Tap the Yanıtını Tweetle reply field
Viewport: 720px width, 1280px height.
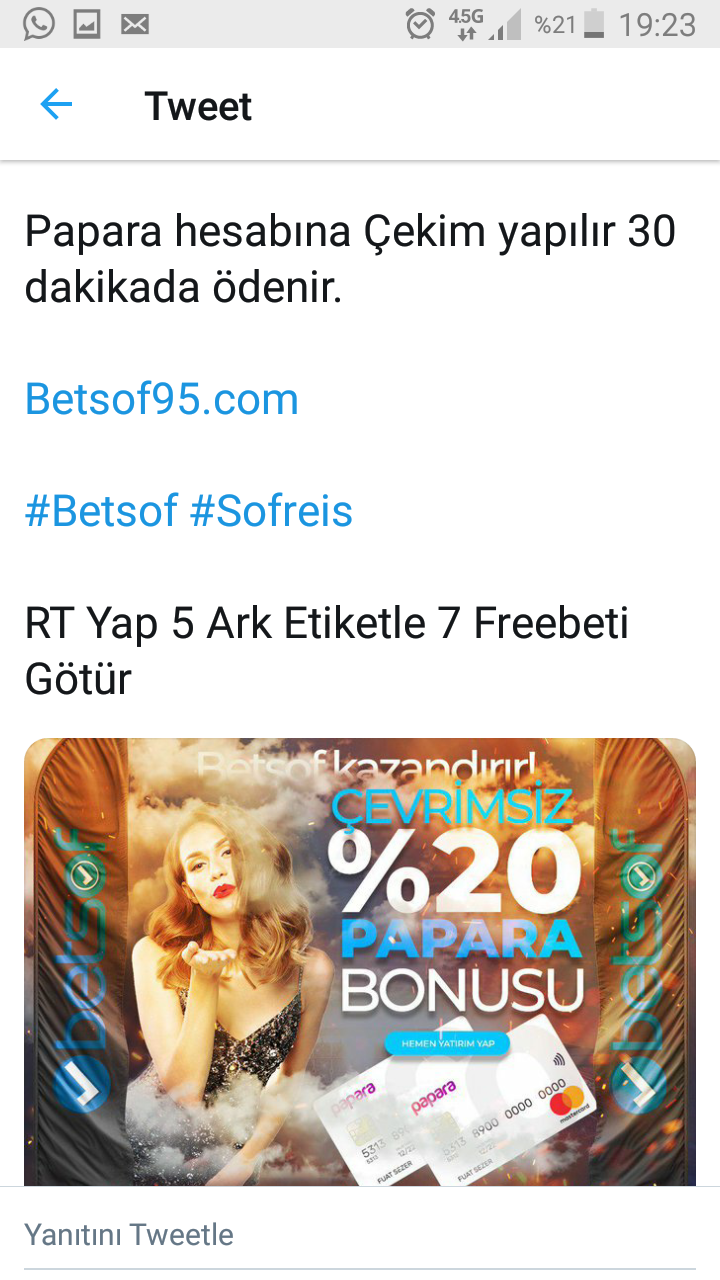[360, 1234]
